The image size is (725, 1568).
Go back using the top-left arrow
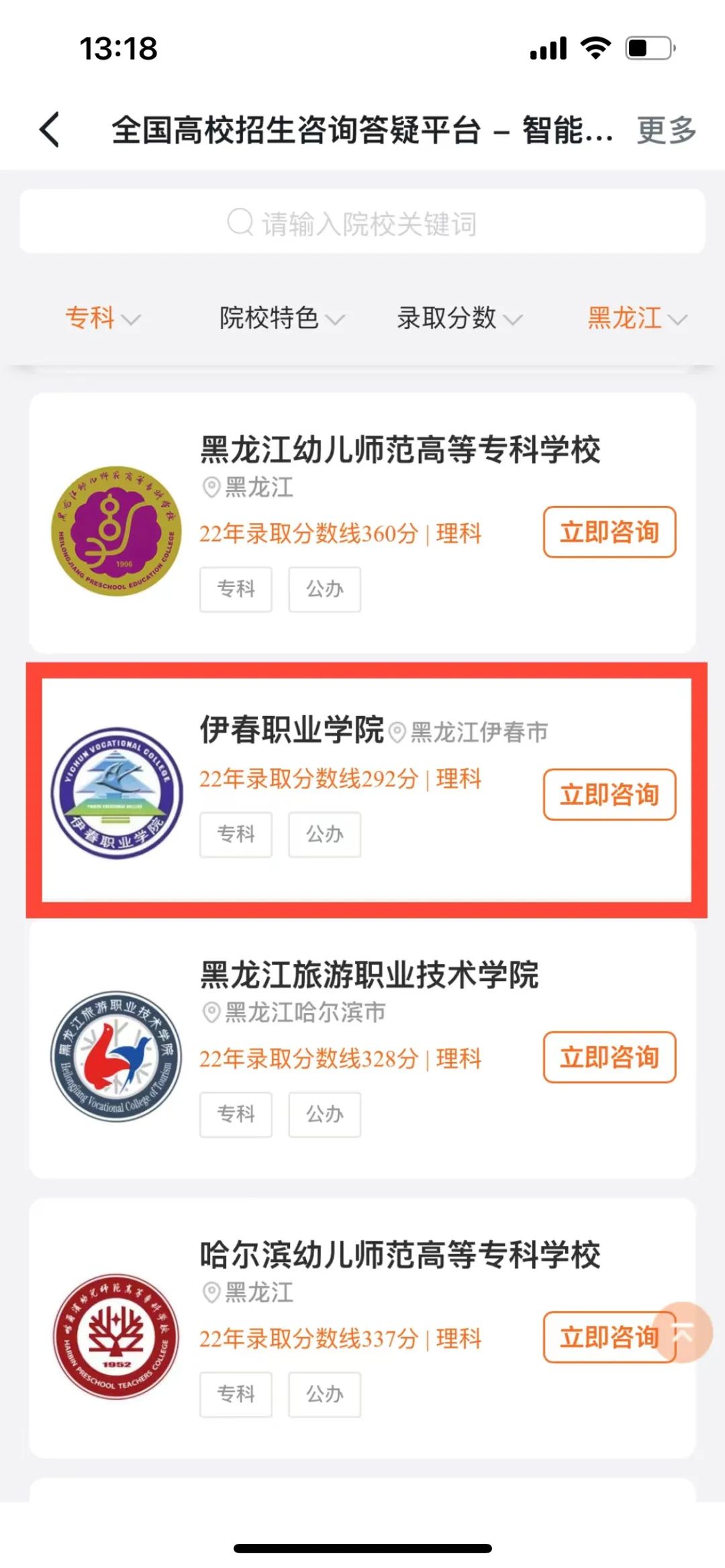[x=50, y=129]
